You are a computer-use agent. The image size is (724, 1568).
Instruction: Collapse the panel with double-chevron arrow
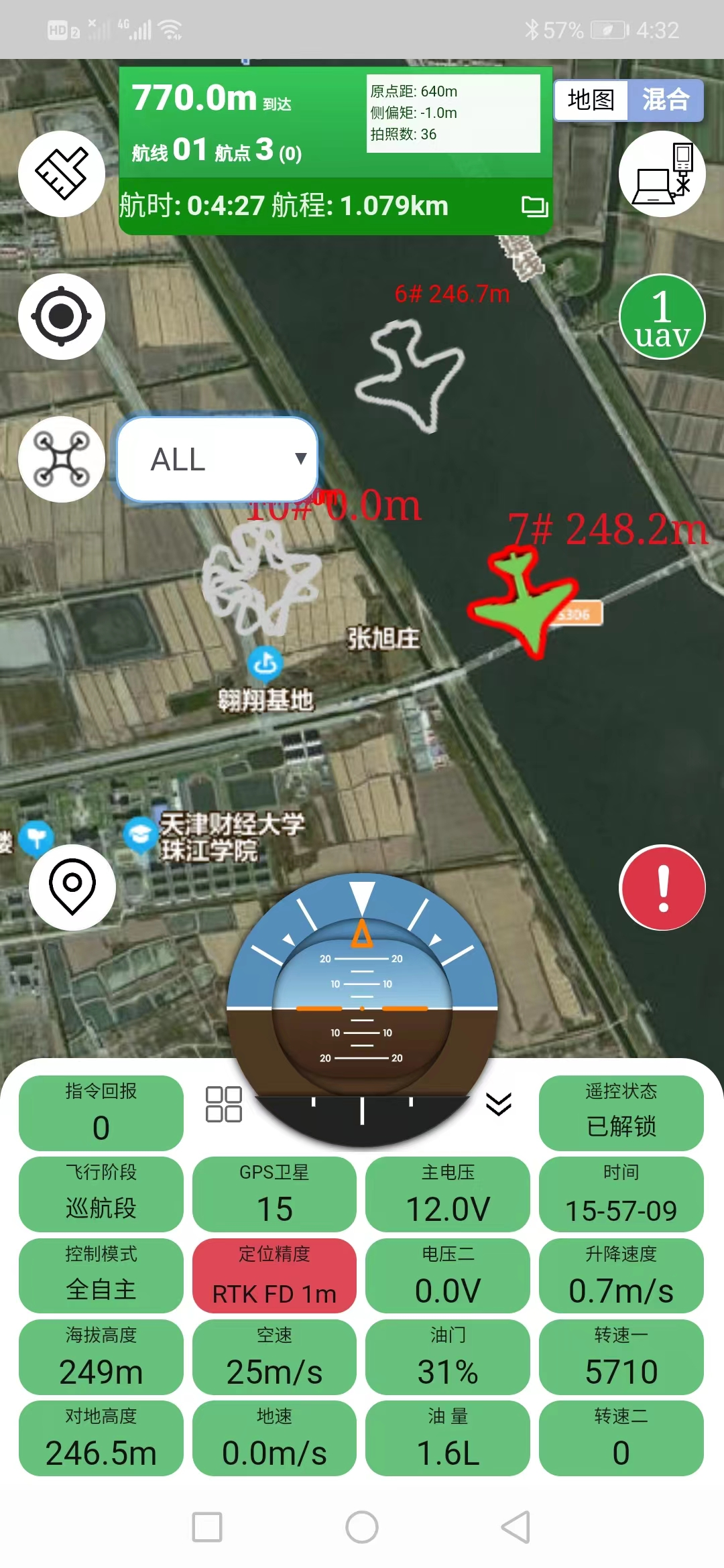499,1104
